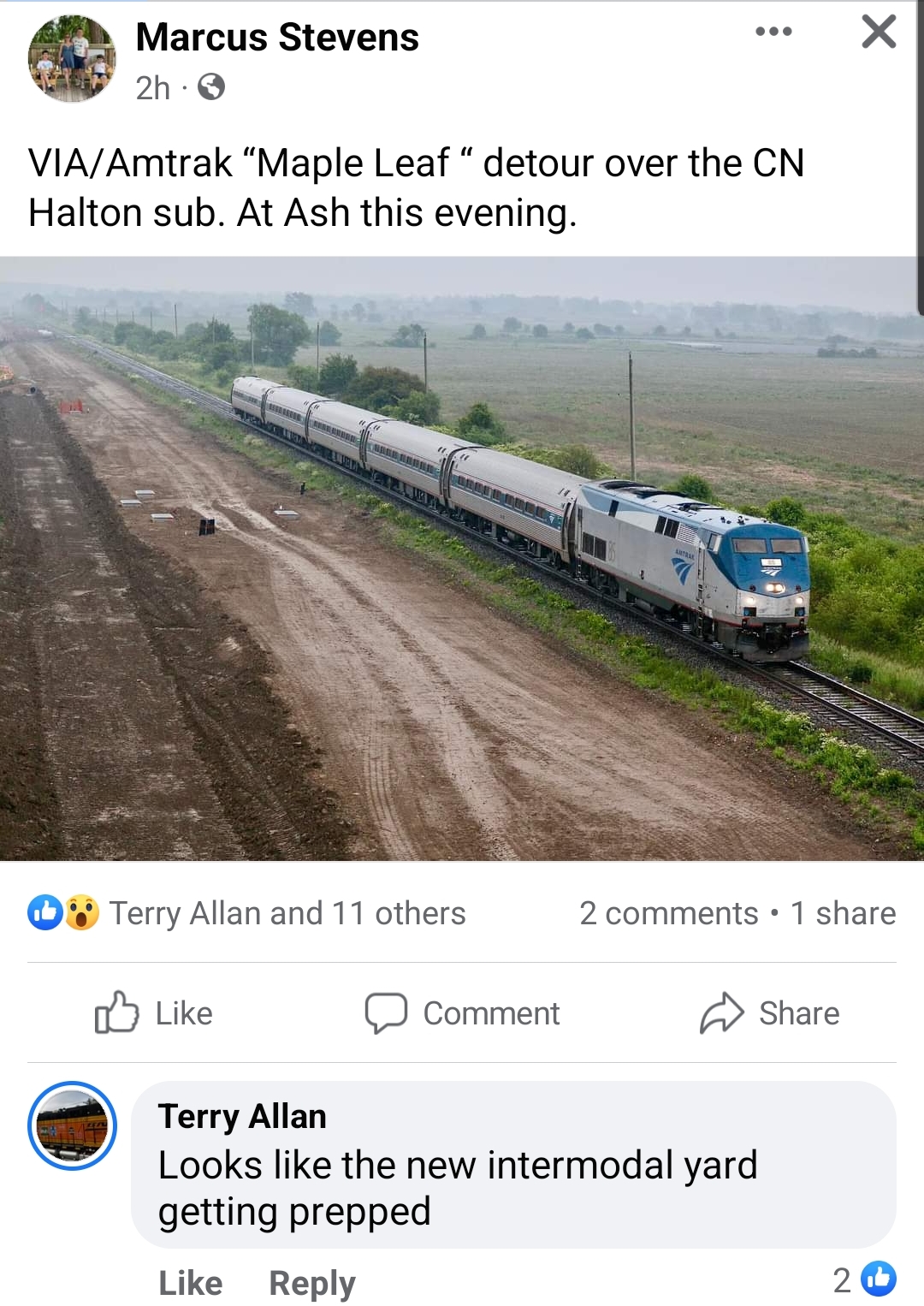Image resolution: width=924 pixels, height=1306 pixels.
Task: Reply to Terry Allan's comment
Action: 311,1283
